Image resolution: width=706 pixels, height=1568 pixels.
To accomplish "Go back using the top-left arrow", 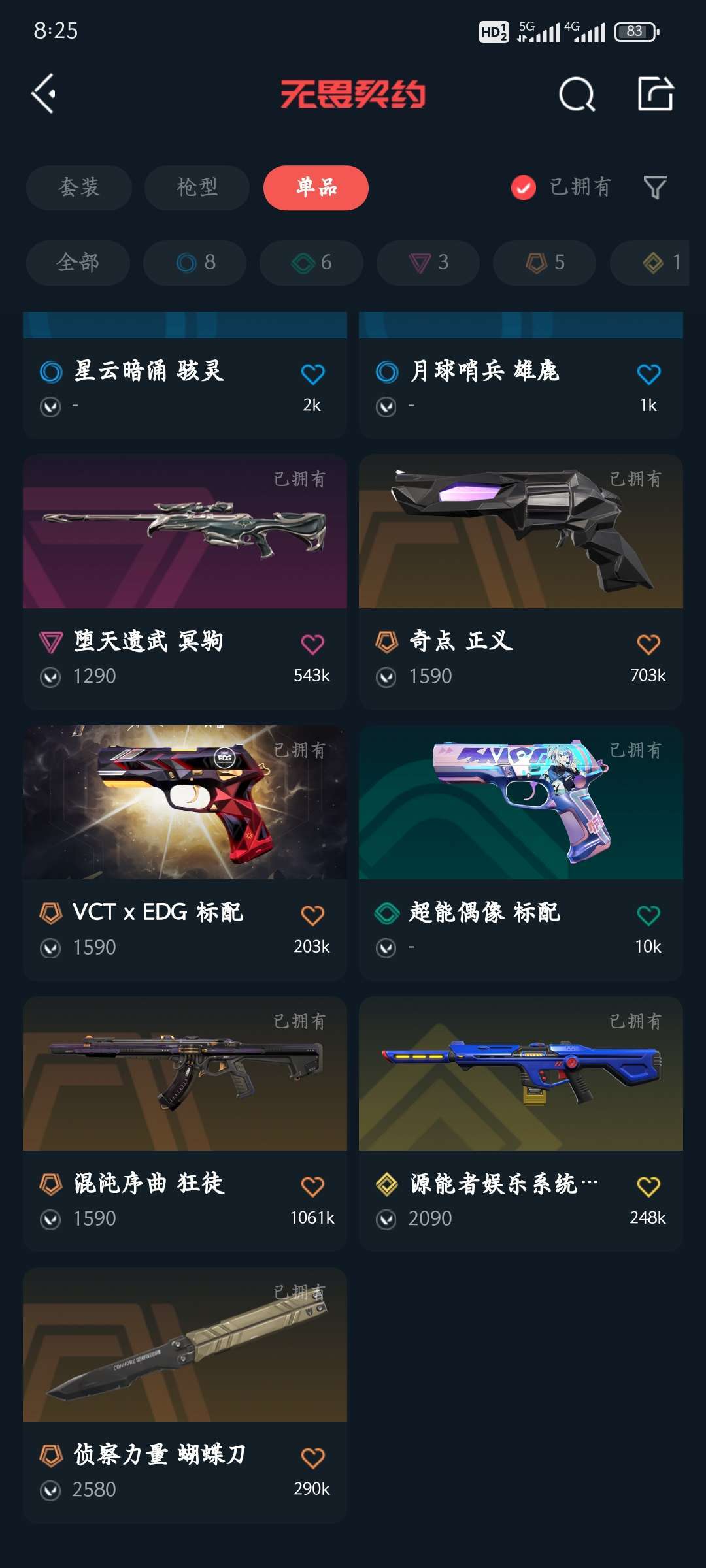I will click(43, 94).
